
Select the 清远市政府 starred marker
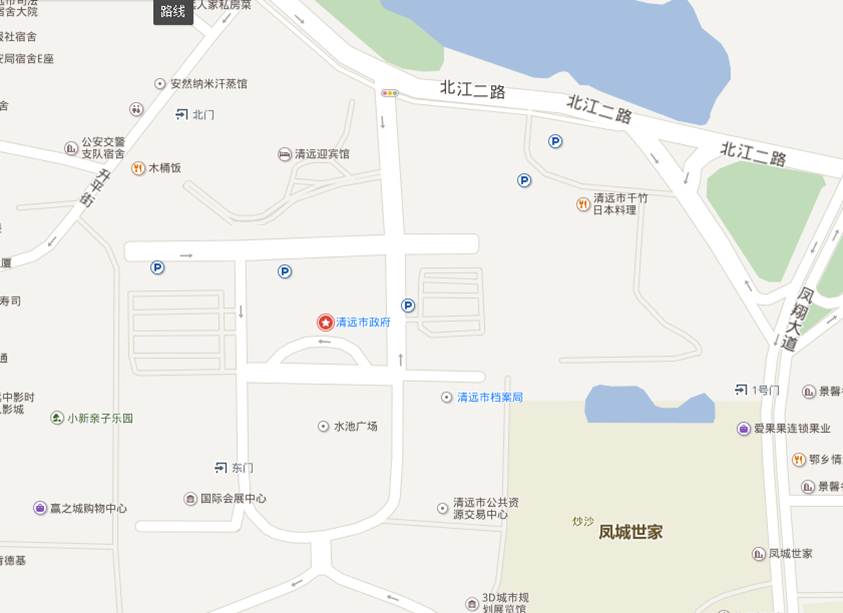pos(325,322)
